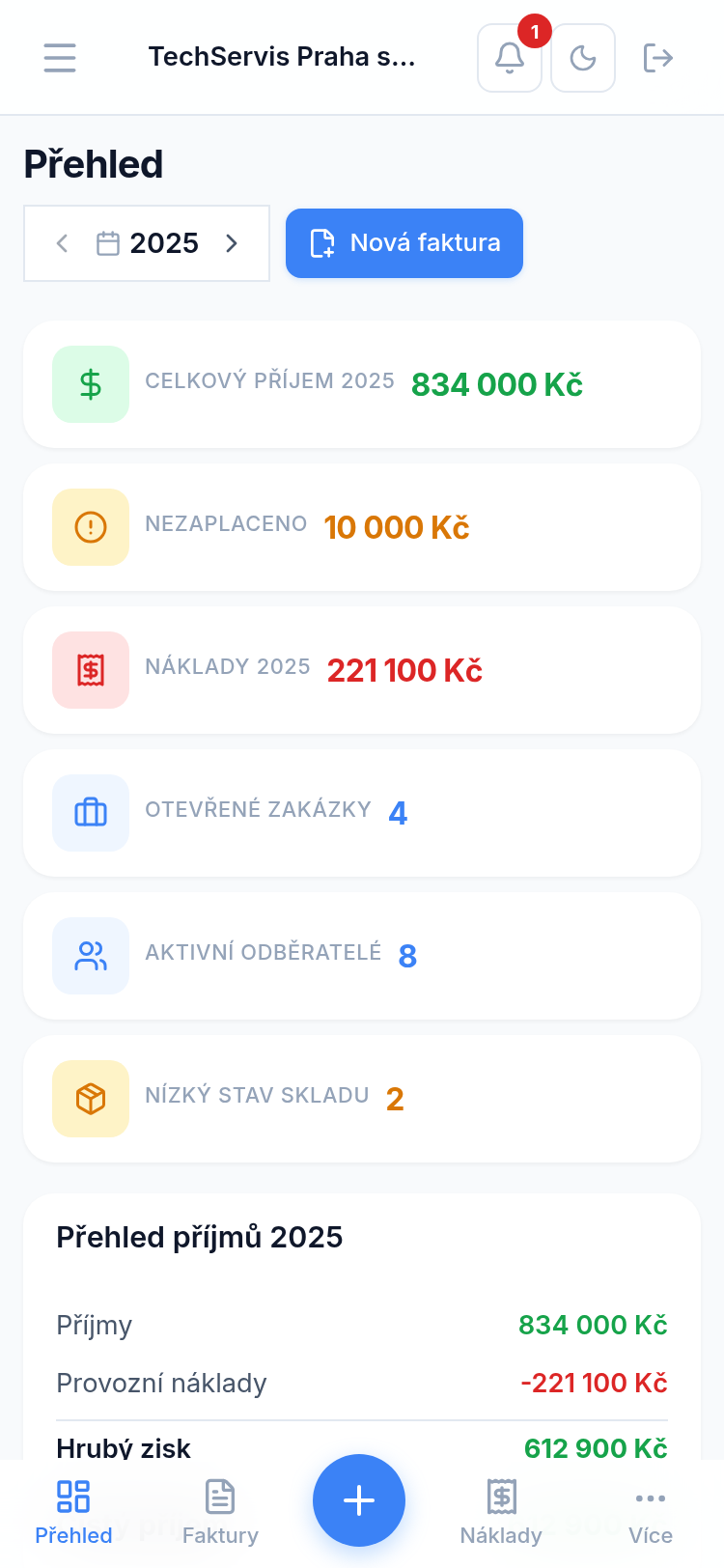Select Přehled in bottom navigation
This screenshot has width=724, height=1568.
(x=73, y=1511)
